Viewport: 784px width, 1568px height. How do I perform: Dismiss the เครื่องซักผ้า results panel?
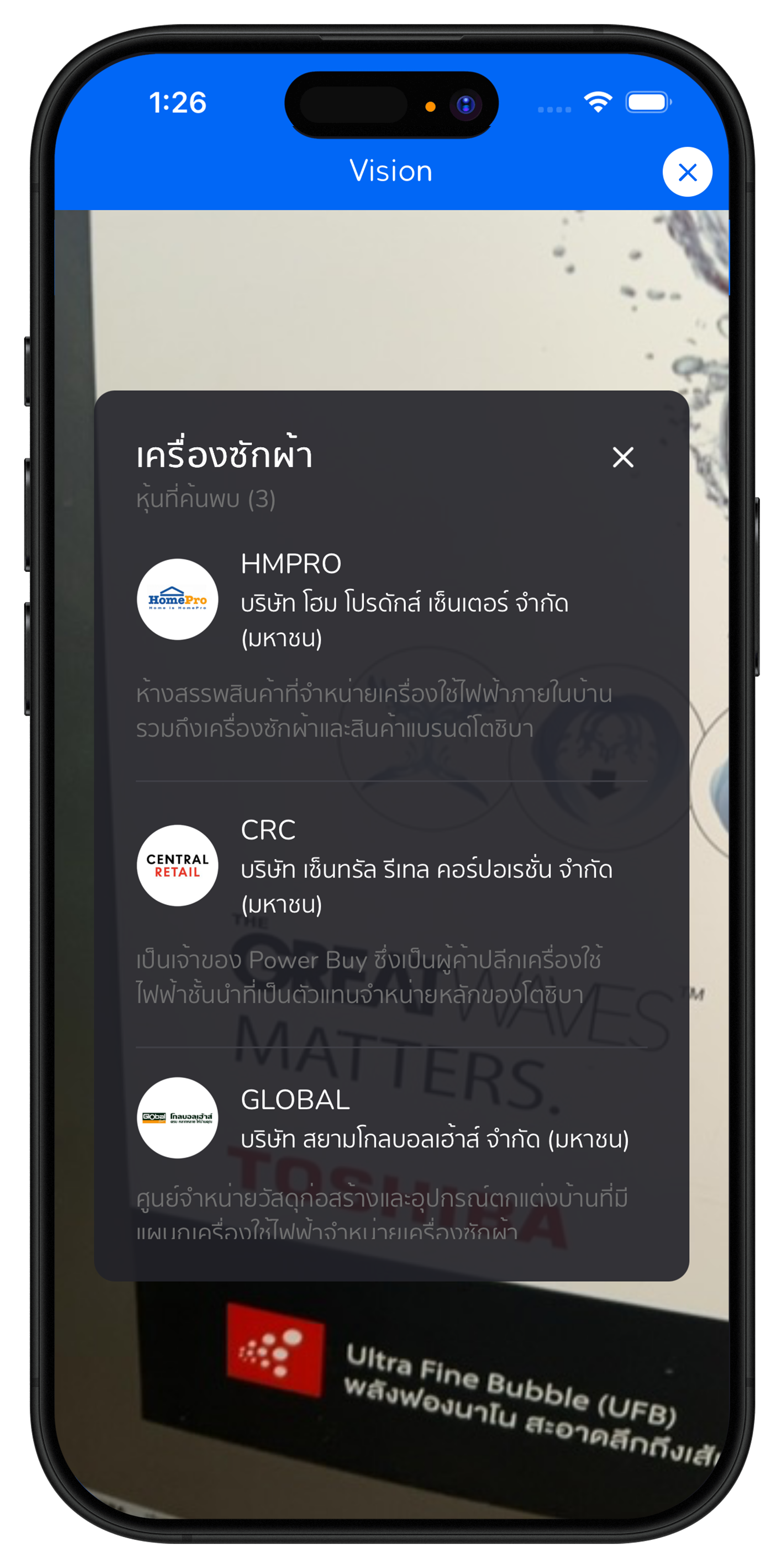[x=622, y=457]
